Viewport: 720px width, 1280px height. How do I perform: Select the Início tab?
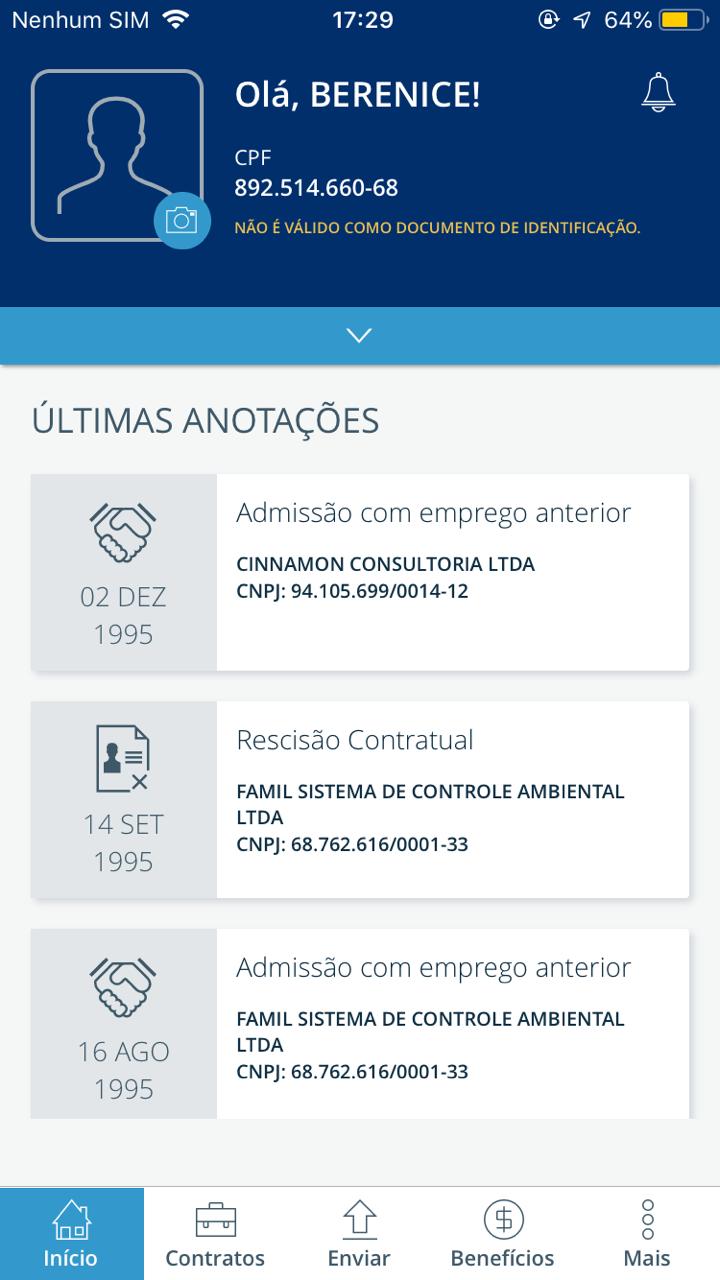tap(72, 1234)
